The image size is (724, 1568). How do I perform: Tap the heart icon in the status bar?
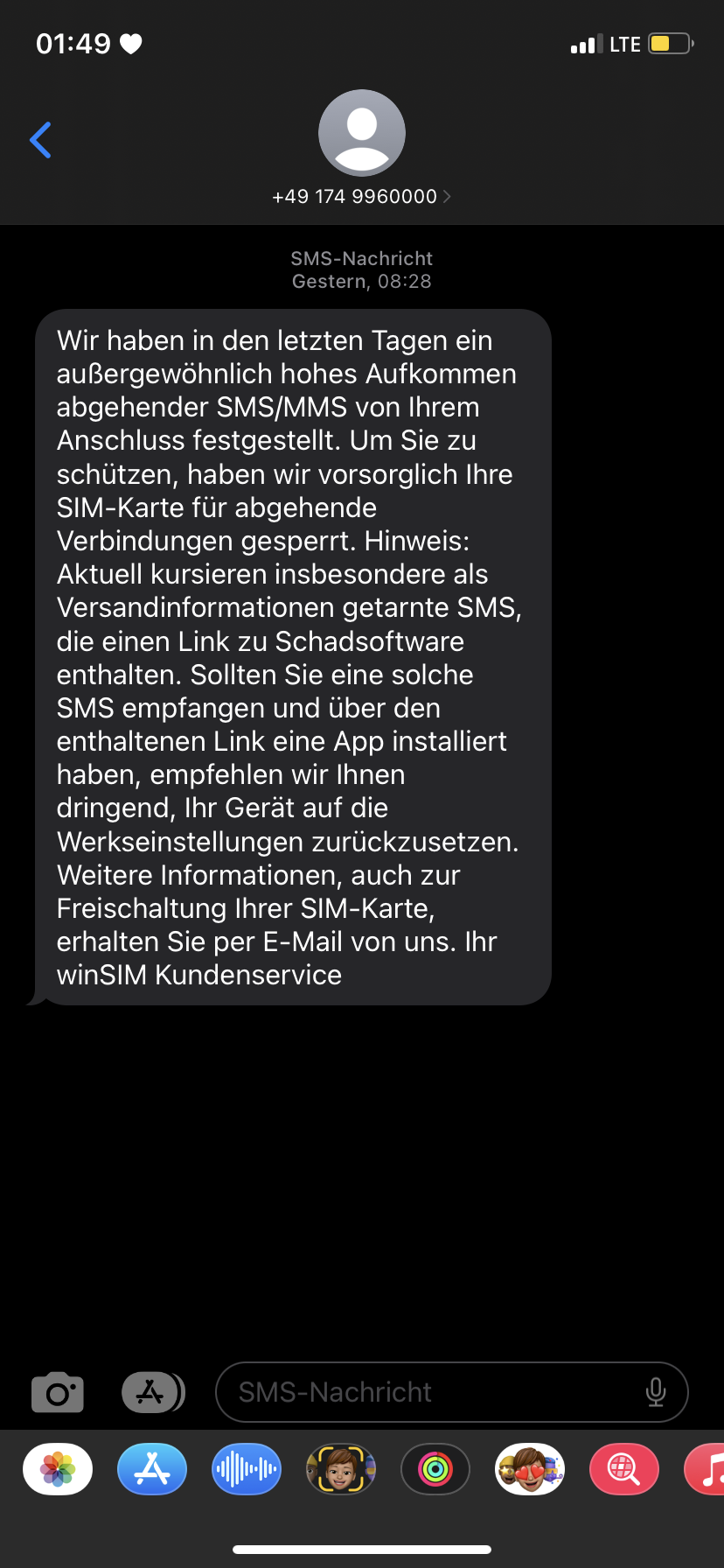(131, 43)
